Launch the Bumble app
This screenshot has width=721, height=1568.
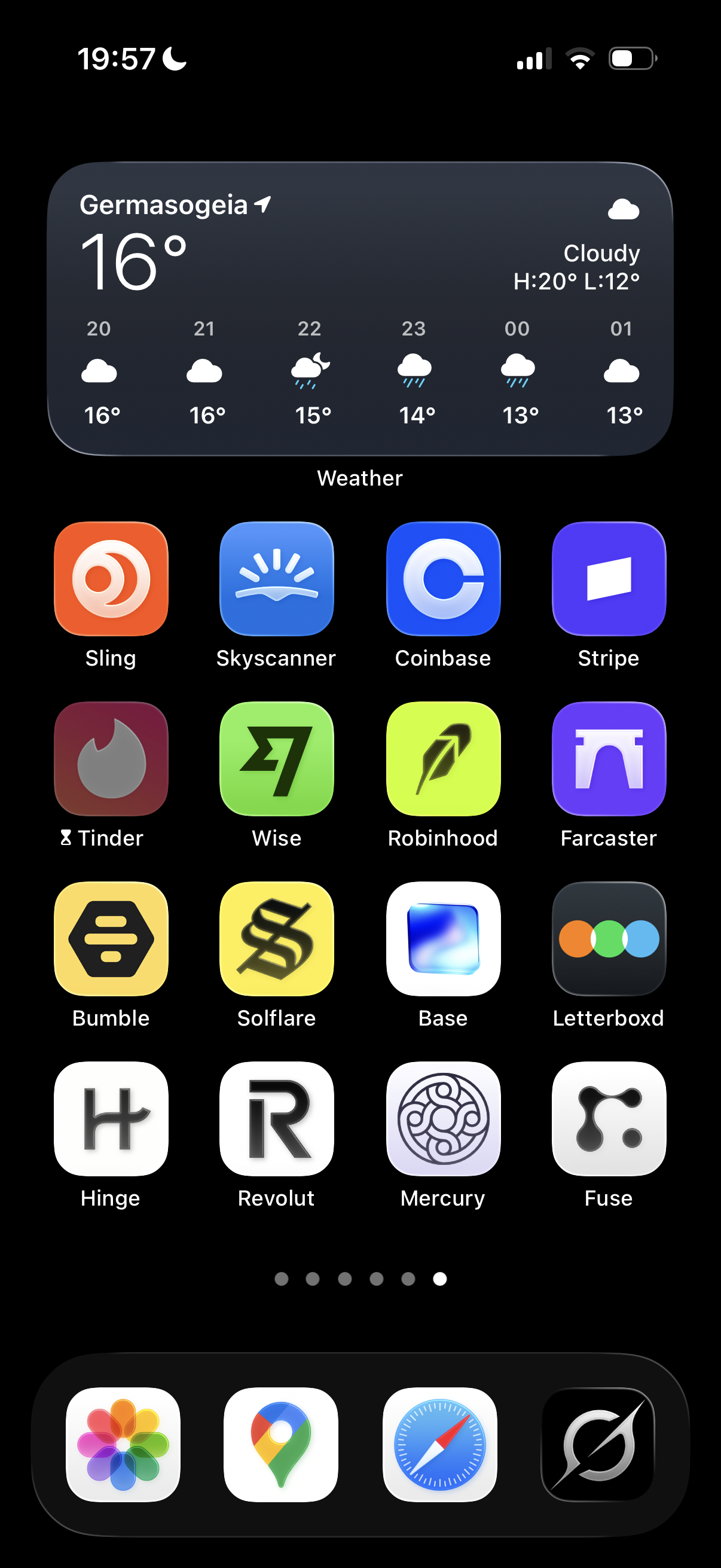click(111, 939)
